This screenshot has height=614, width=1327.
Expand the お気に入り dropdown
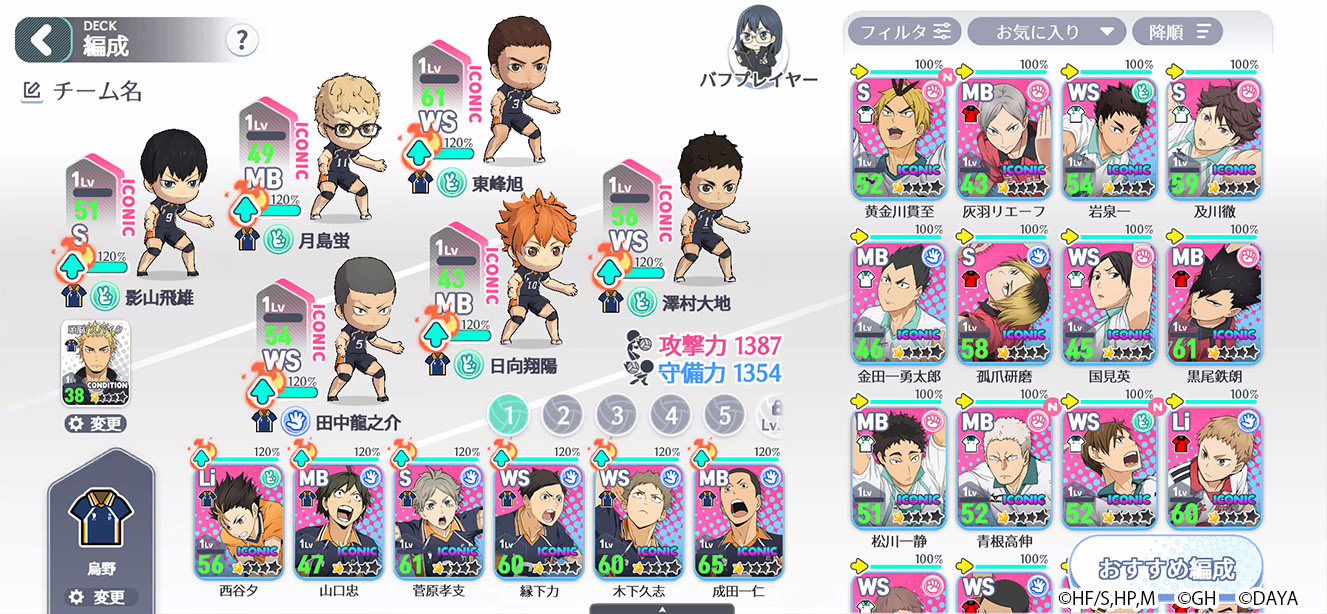coord(1046,32)
